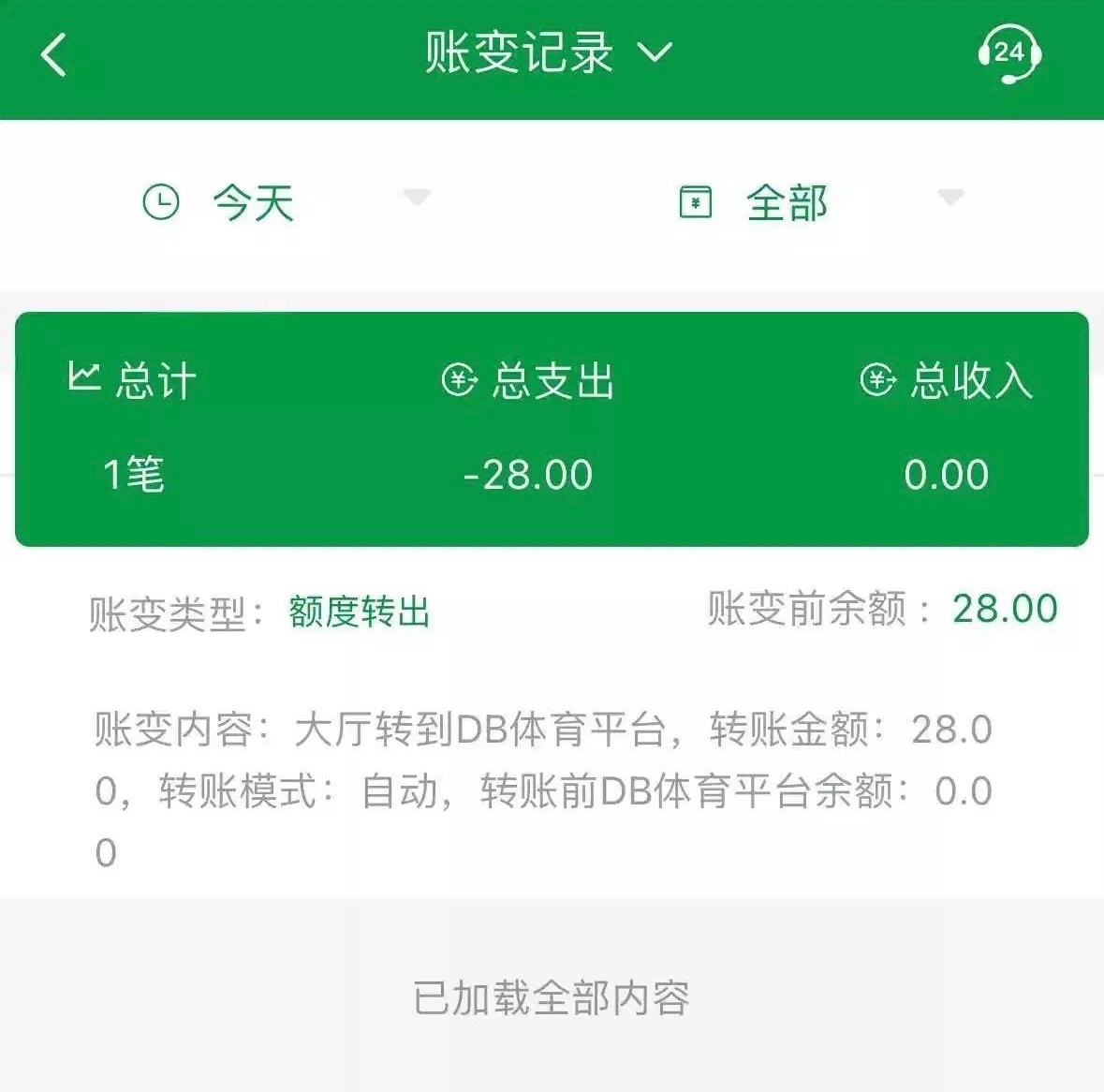Open 24-hour customer service headset icon
Screen dimensions: 1104x1092
tap(1008, 53)
